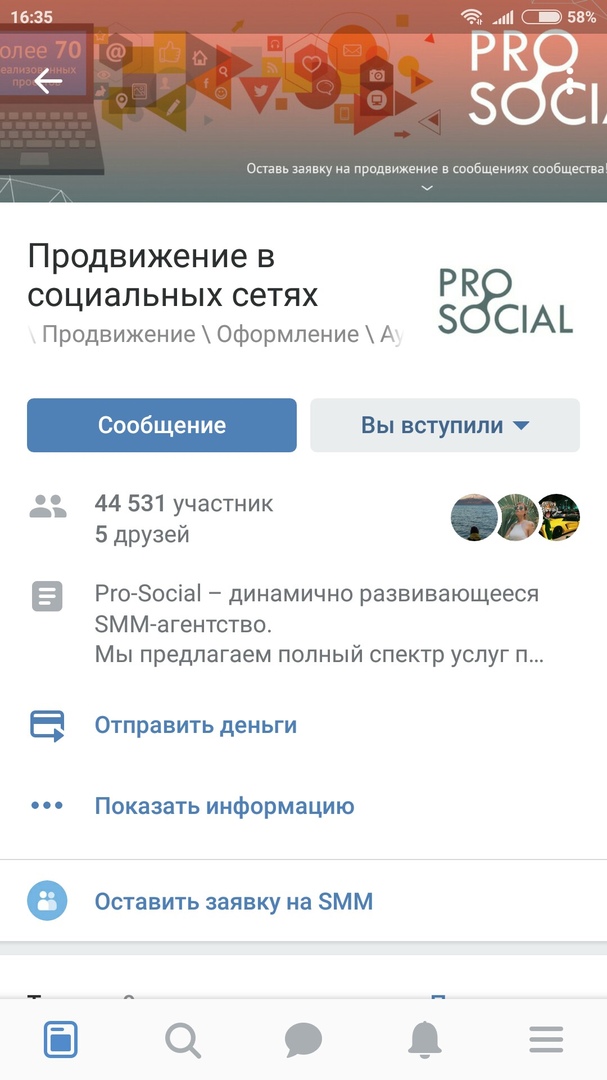Viewport: 607px width, 1080px height.
Task: Expand the cover image chevron
Action: (427, 188)
